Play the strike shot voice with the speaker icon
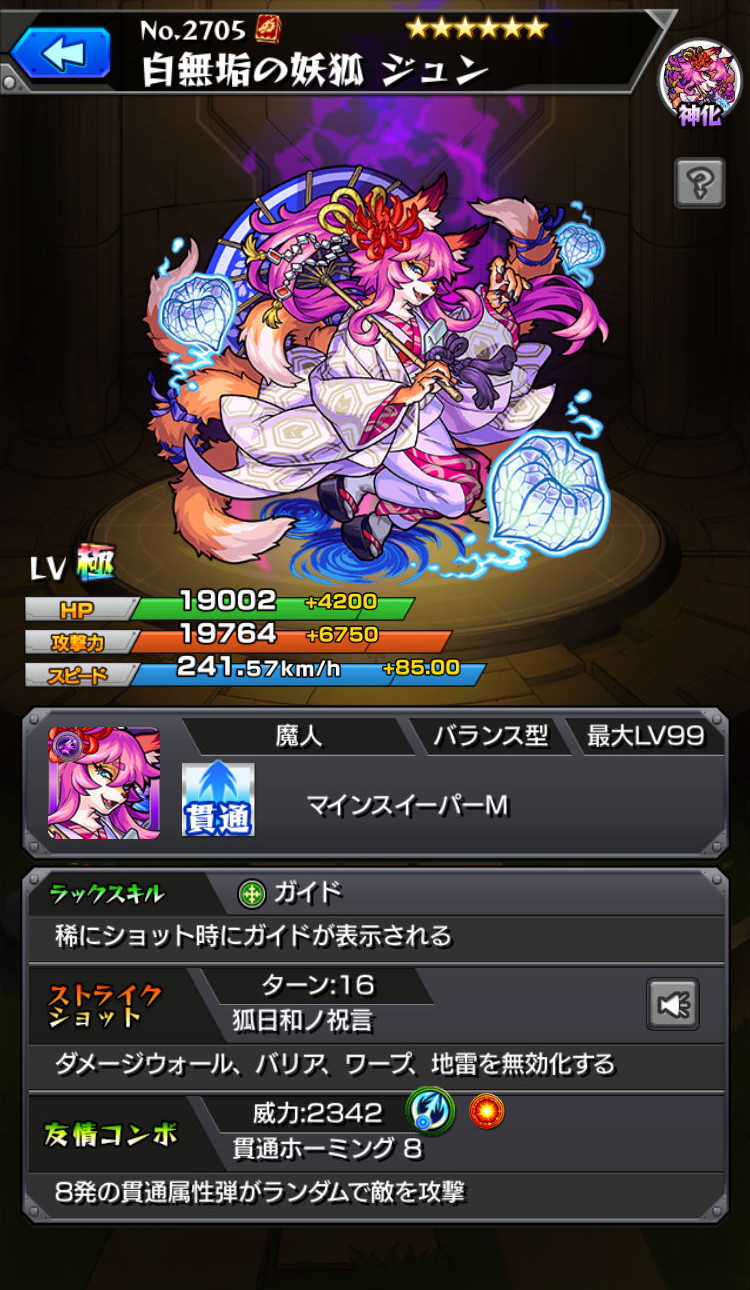 click(672, 1004)
